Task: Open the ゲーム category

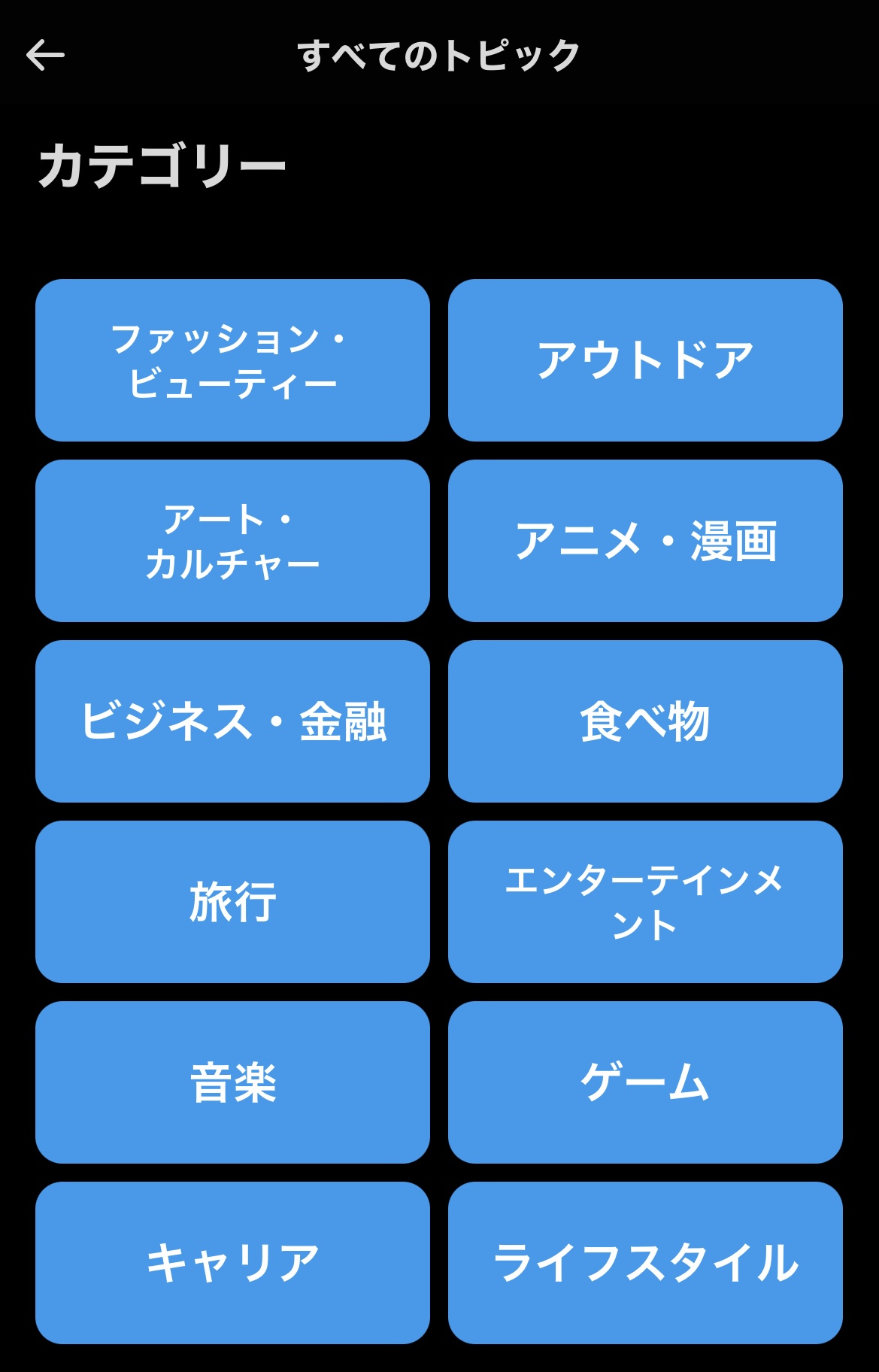Action: tap(645, 1082)
